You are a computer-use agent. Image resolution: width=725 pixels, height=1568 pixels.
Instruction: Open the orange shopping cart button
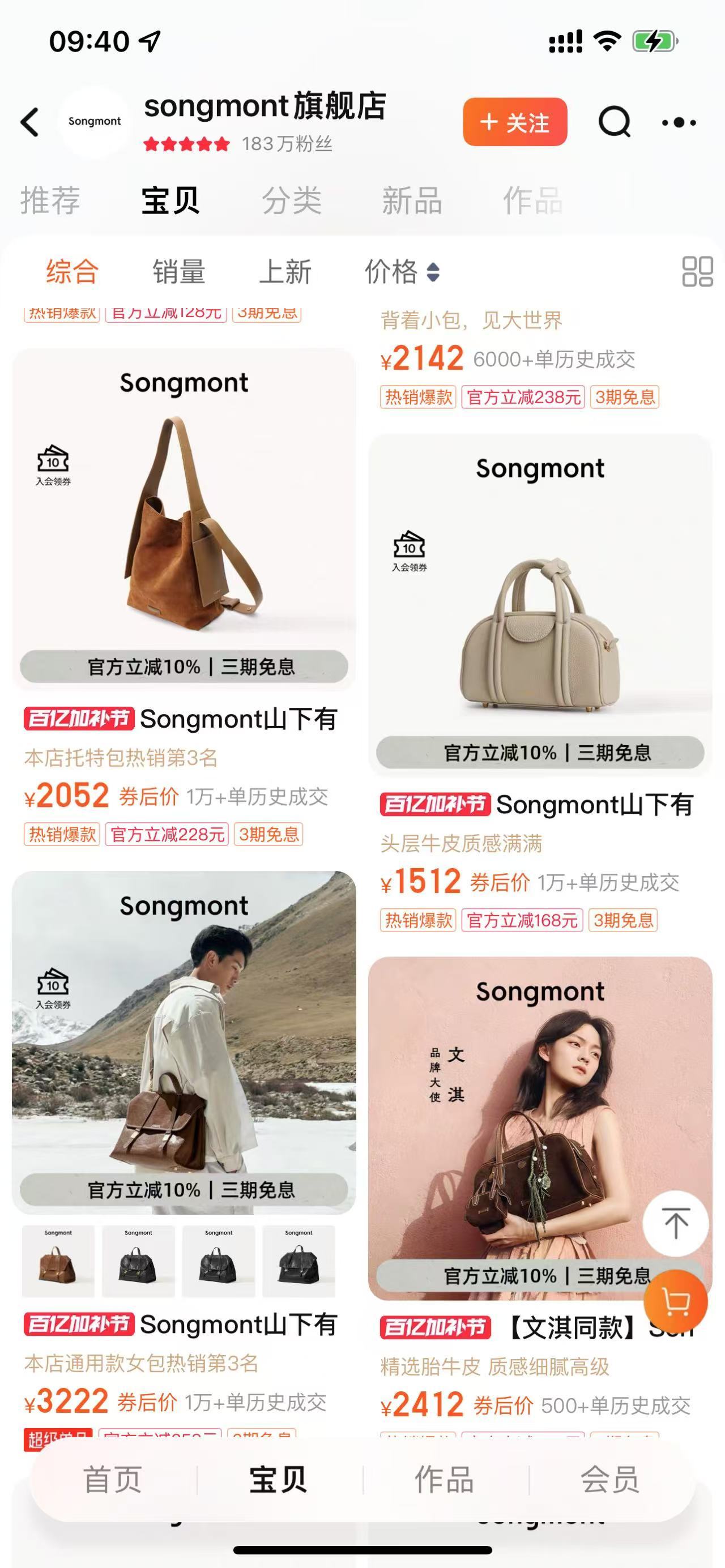[675, 1302]
